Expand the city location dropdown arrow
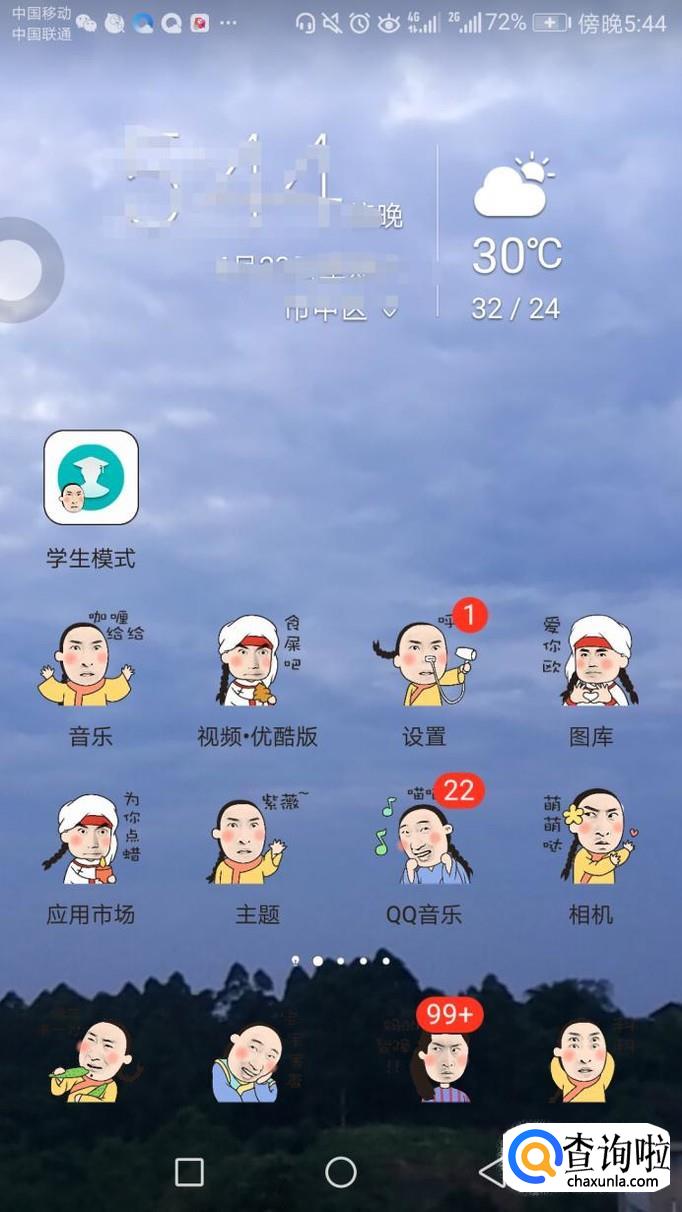Viewport: 682px width, 1212px height. point(391,312)
